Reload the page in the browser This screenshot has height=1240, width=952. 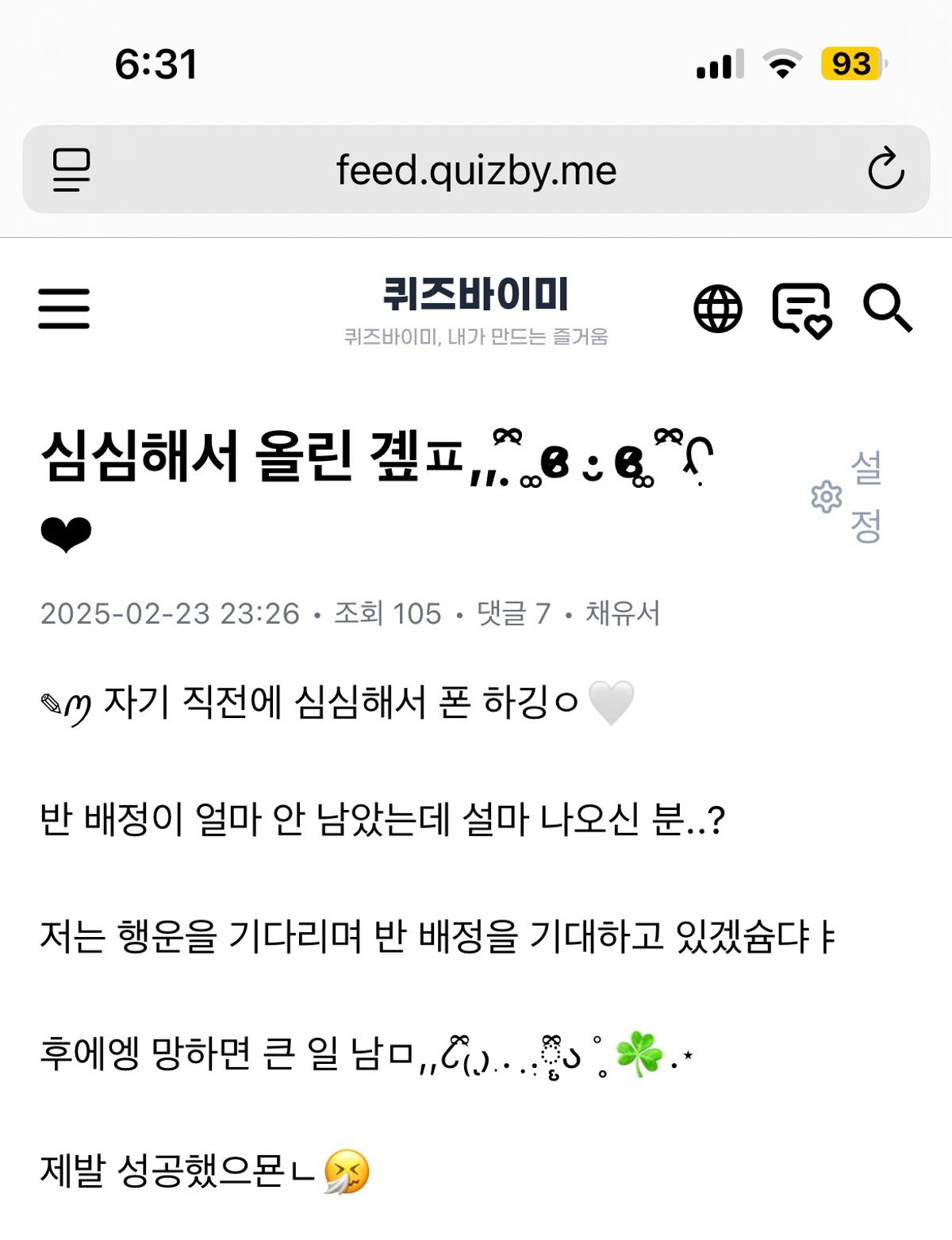(885, 169)
